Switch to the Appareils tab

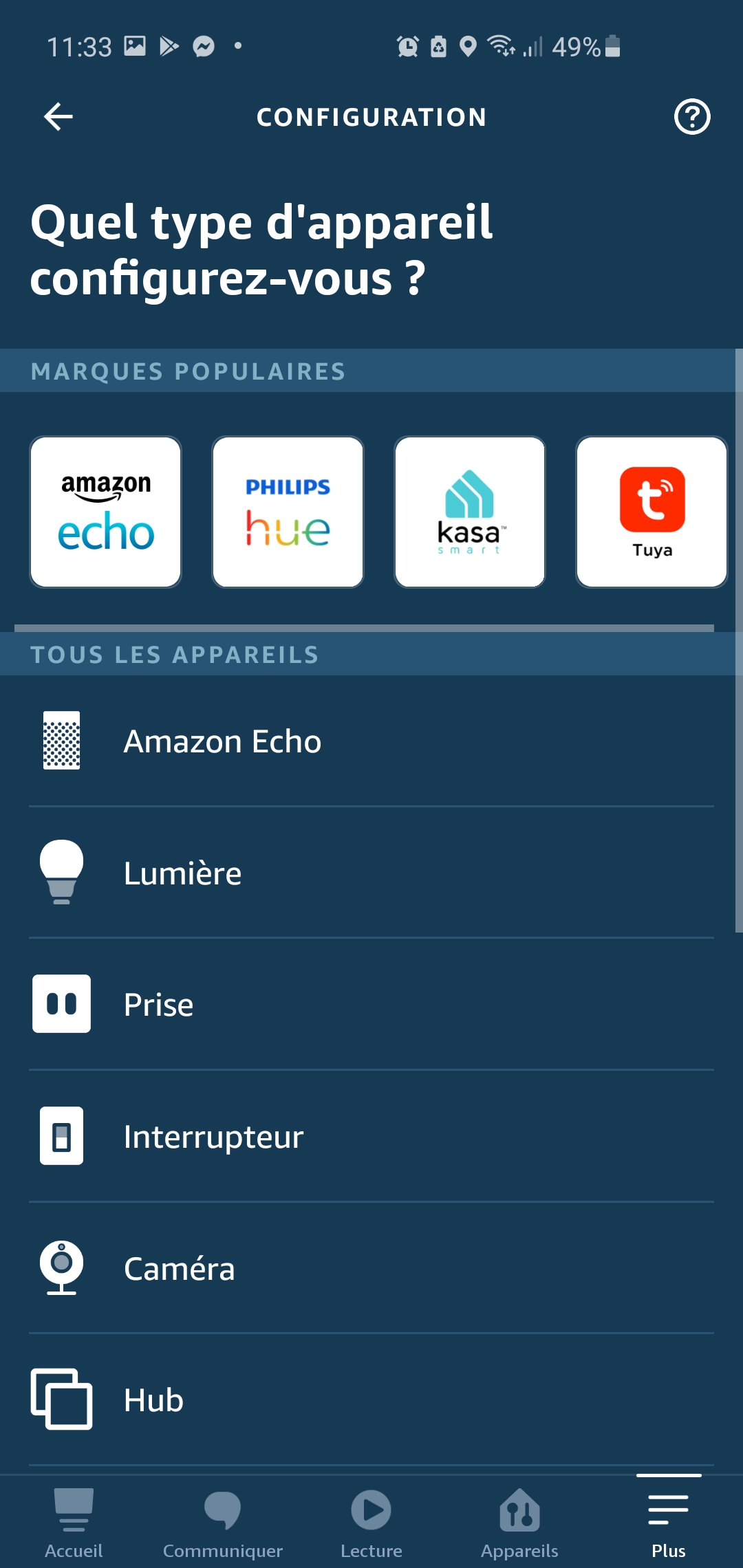pyautogui.click(x=520, y=1522)
